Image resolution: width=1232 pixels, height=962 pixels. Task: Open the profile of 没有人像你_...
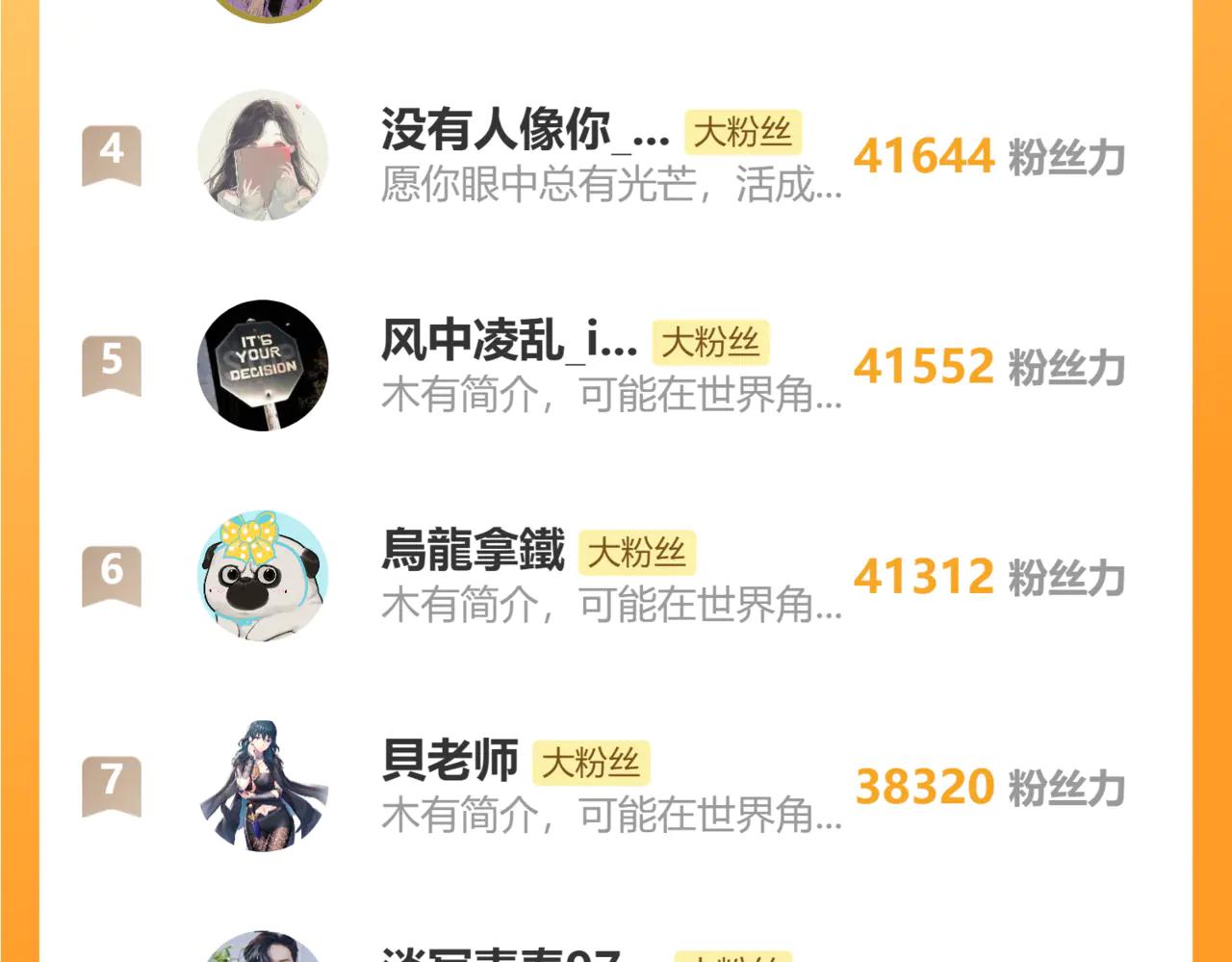click(525, 130)
